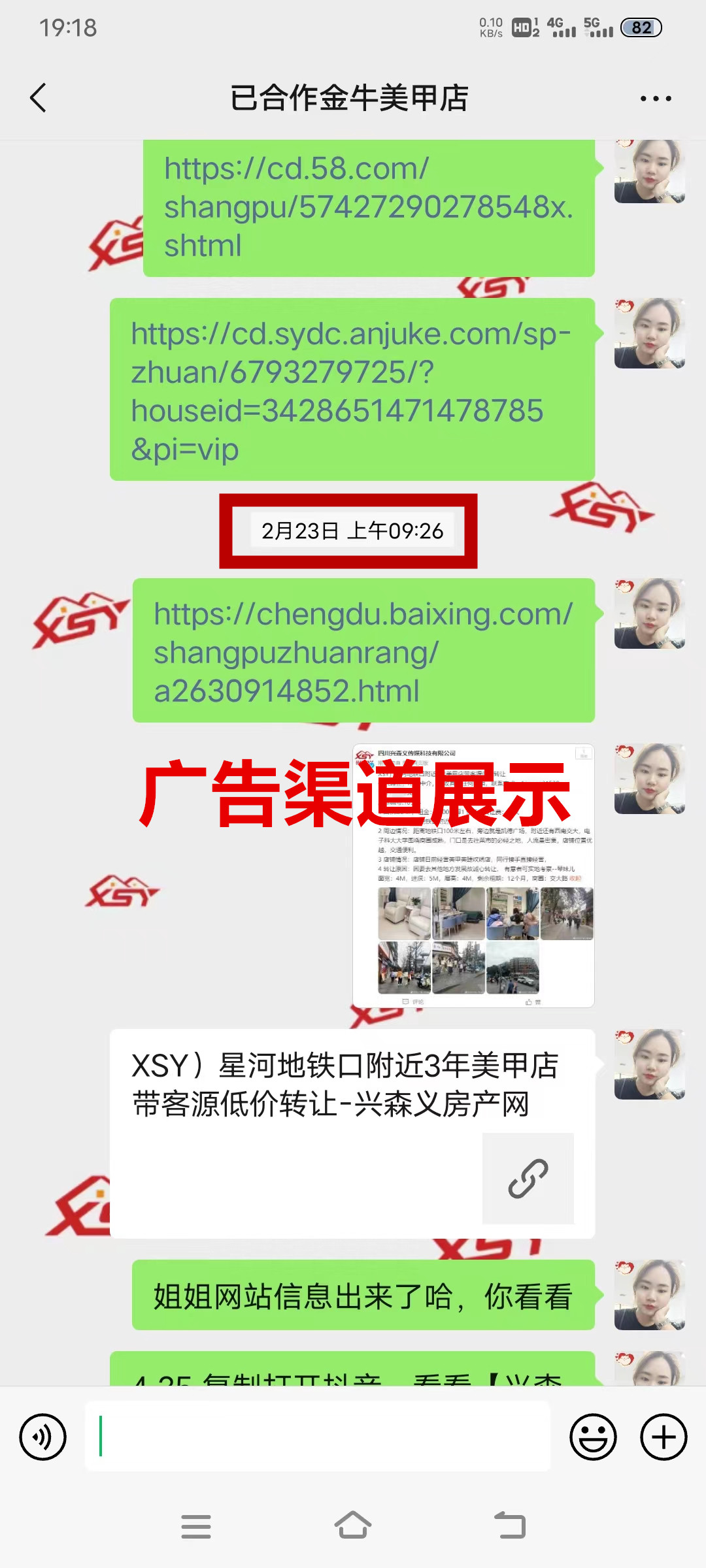The image size is (706, 1568).
Task: Open the plus attachment menu
Action: coord(663,1437)
